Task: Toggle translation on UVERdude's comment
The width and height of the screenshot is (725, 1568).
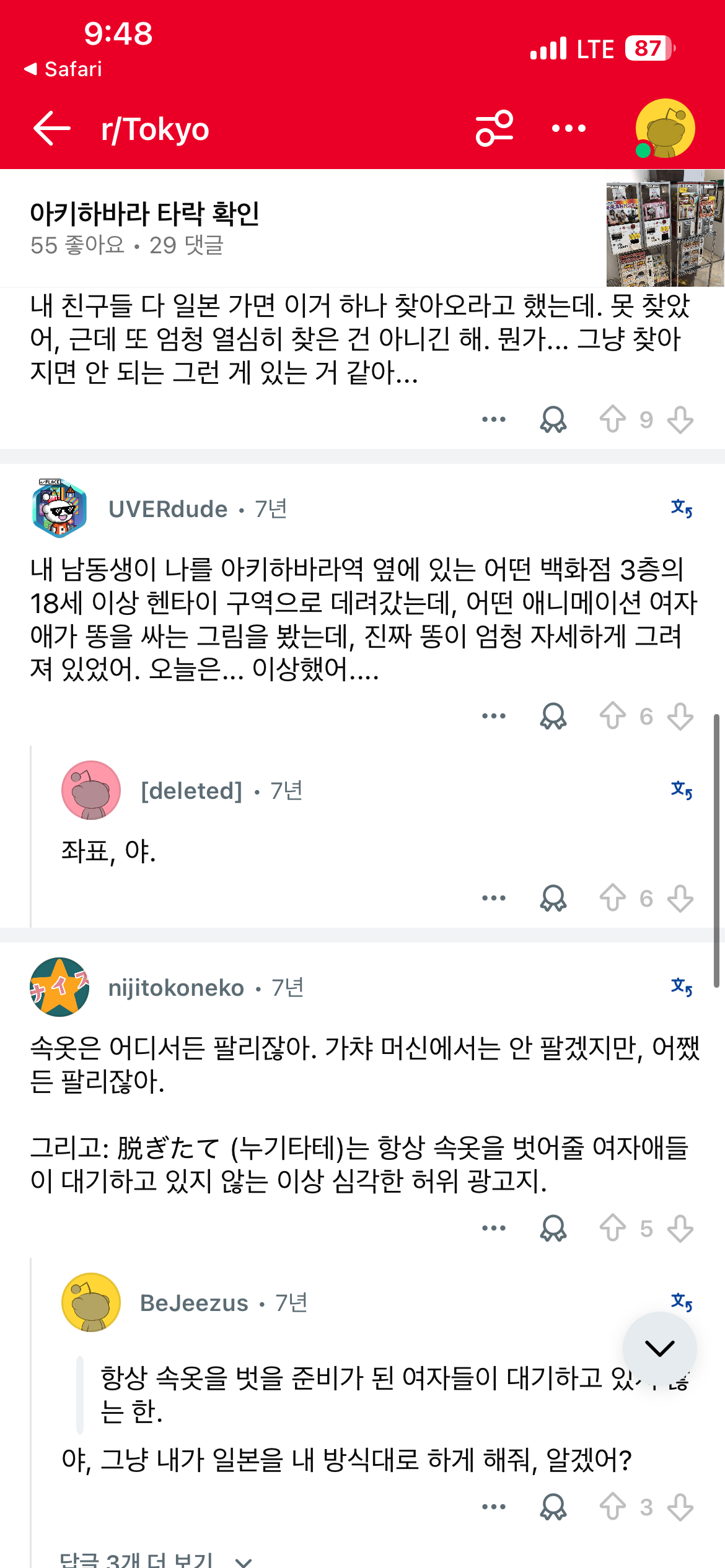Action: 681,509
